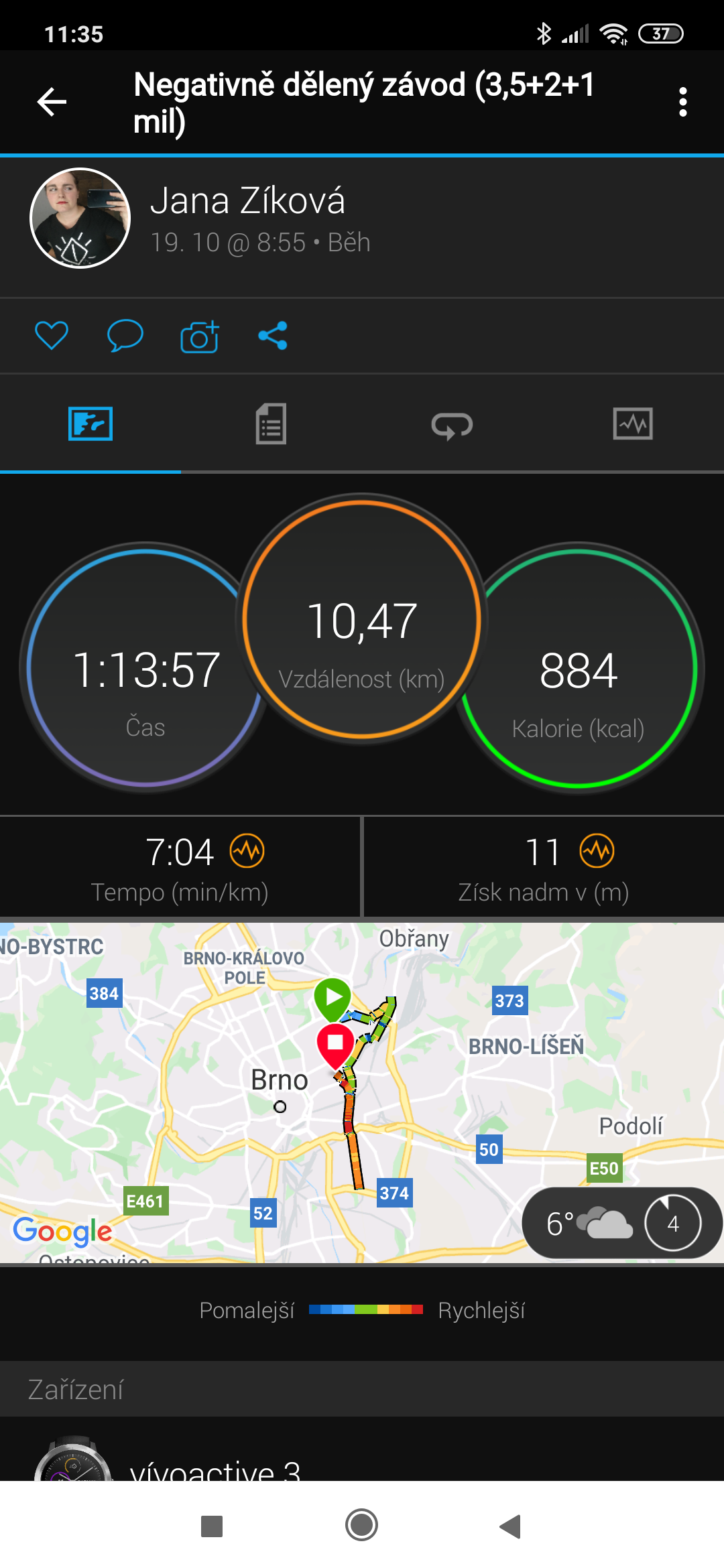The width and height of the screenshot is (724, 1568).
Task: Tap the system recent apps button
Action: coord(212,1526)
